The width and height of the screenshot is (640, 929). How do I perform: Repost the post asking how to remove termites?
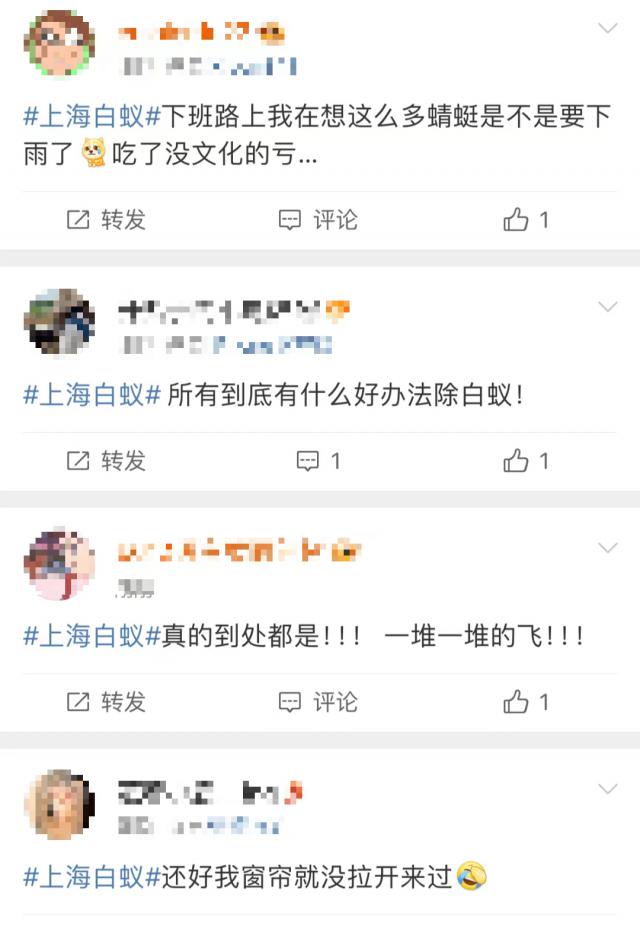106,461
